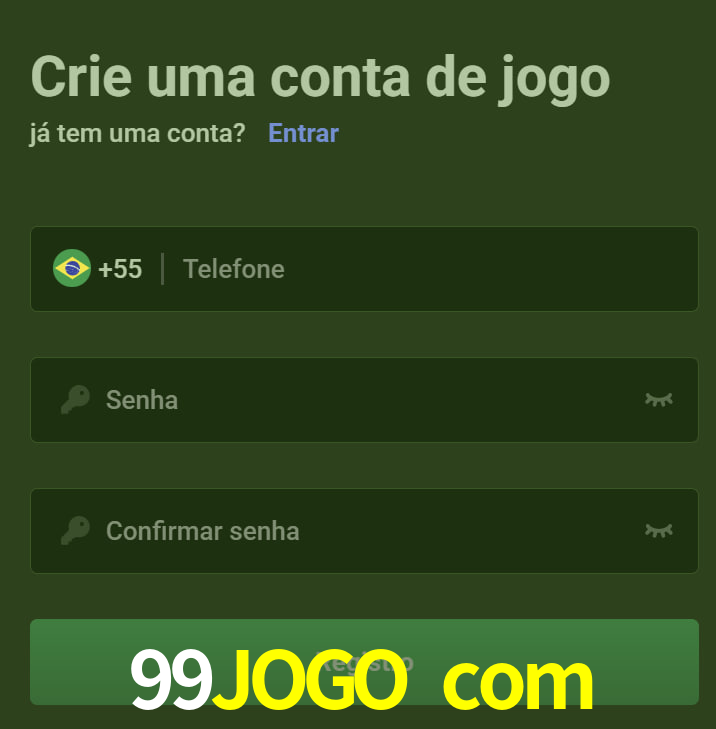Show password in the Senha field
716x729 pixels.
coord(658,400)
